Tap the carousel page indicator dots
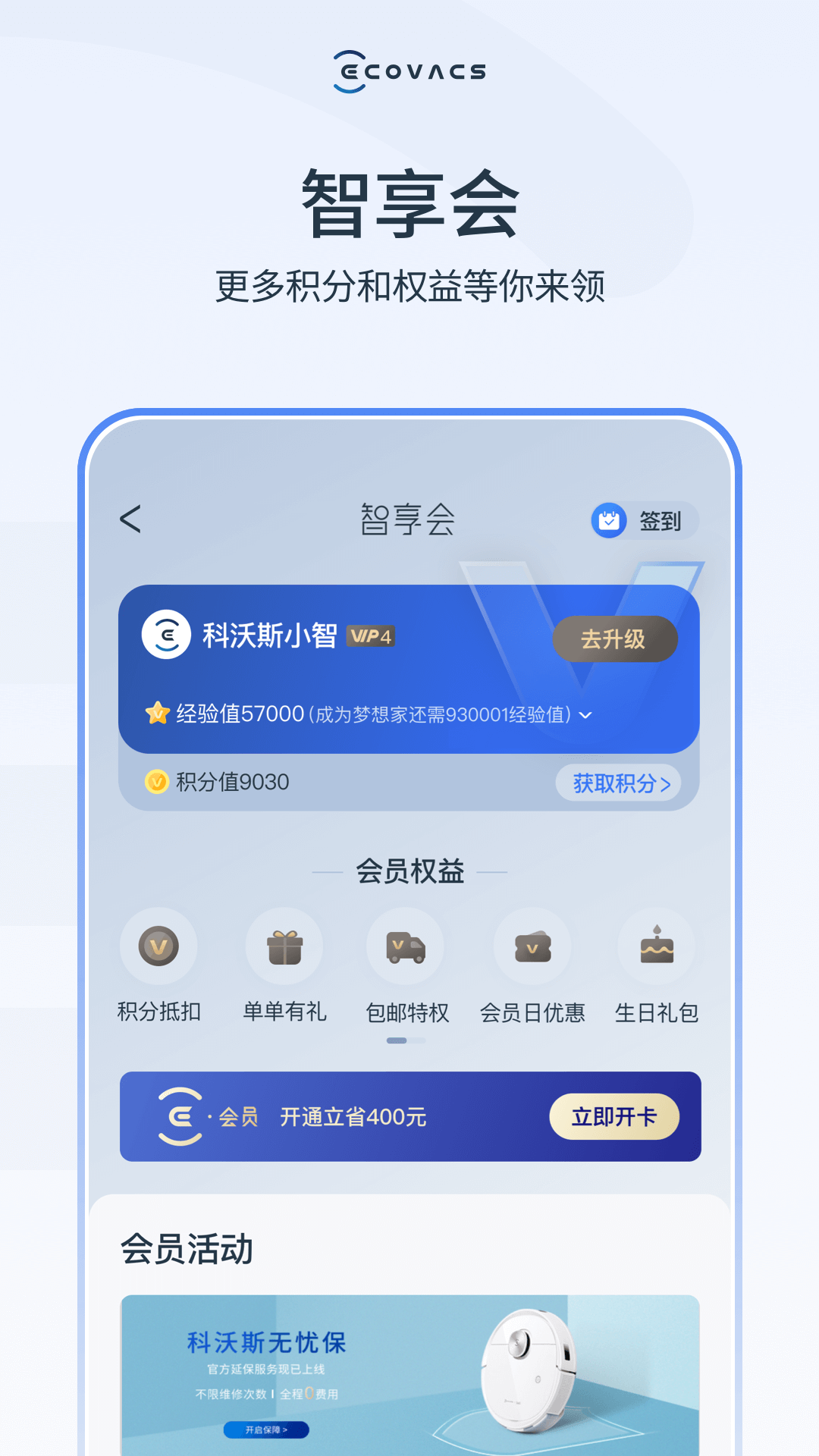The image size is (819, 1456). coord(405,1040)
